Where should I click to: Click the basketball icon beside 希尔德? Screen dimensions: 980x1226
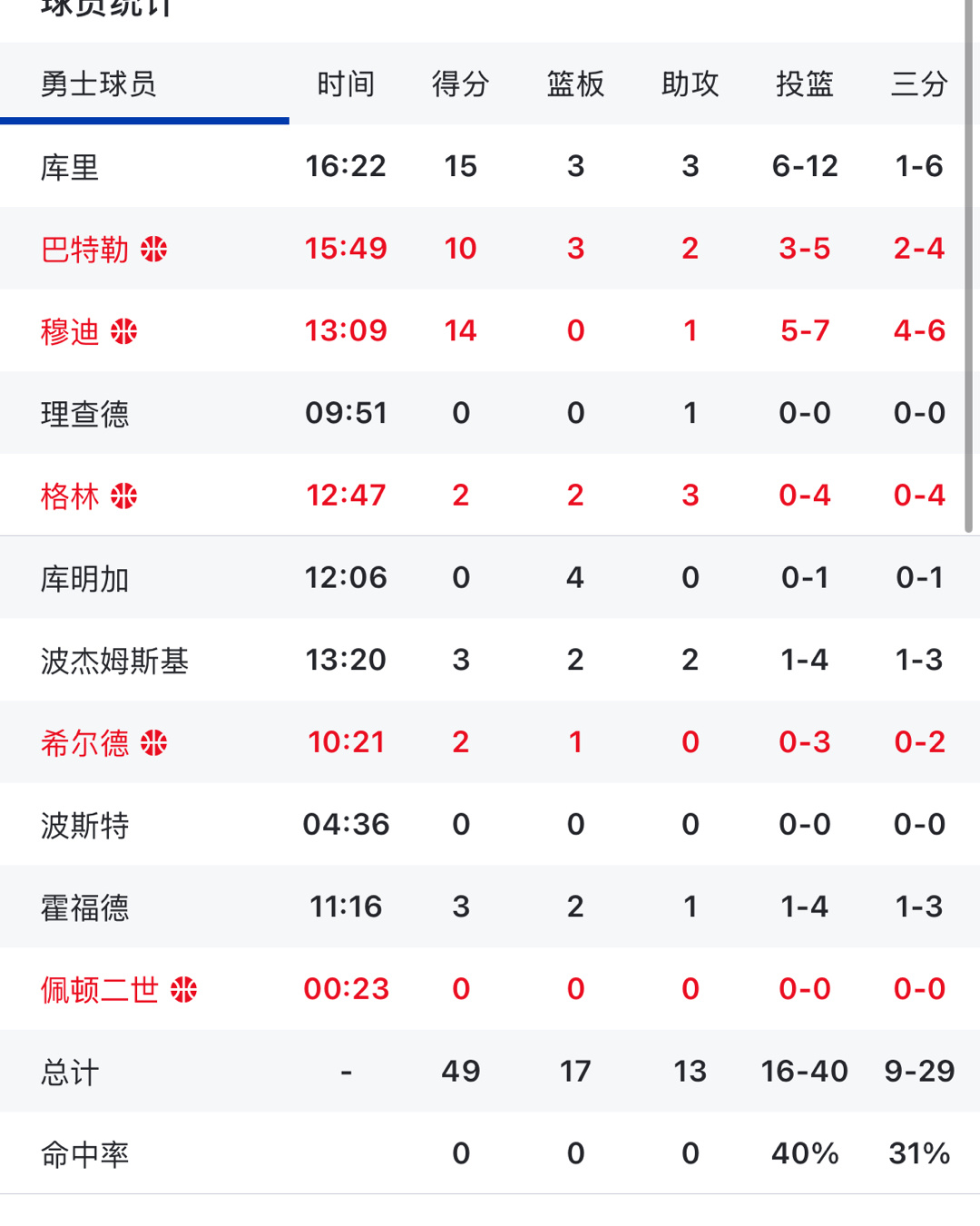[156, 741]
